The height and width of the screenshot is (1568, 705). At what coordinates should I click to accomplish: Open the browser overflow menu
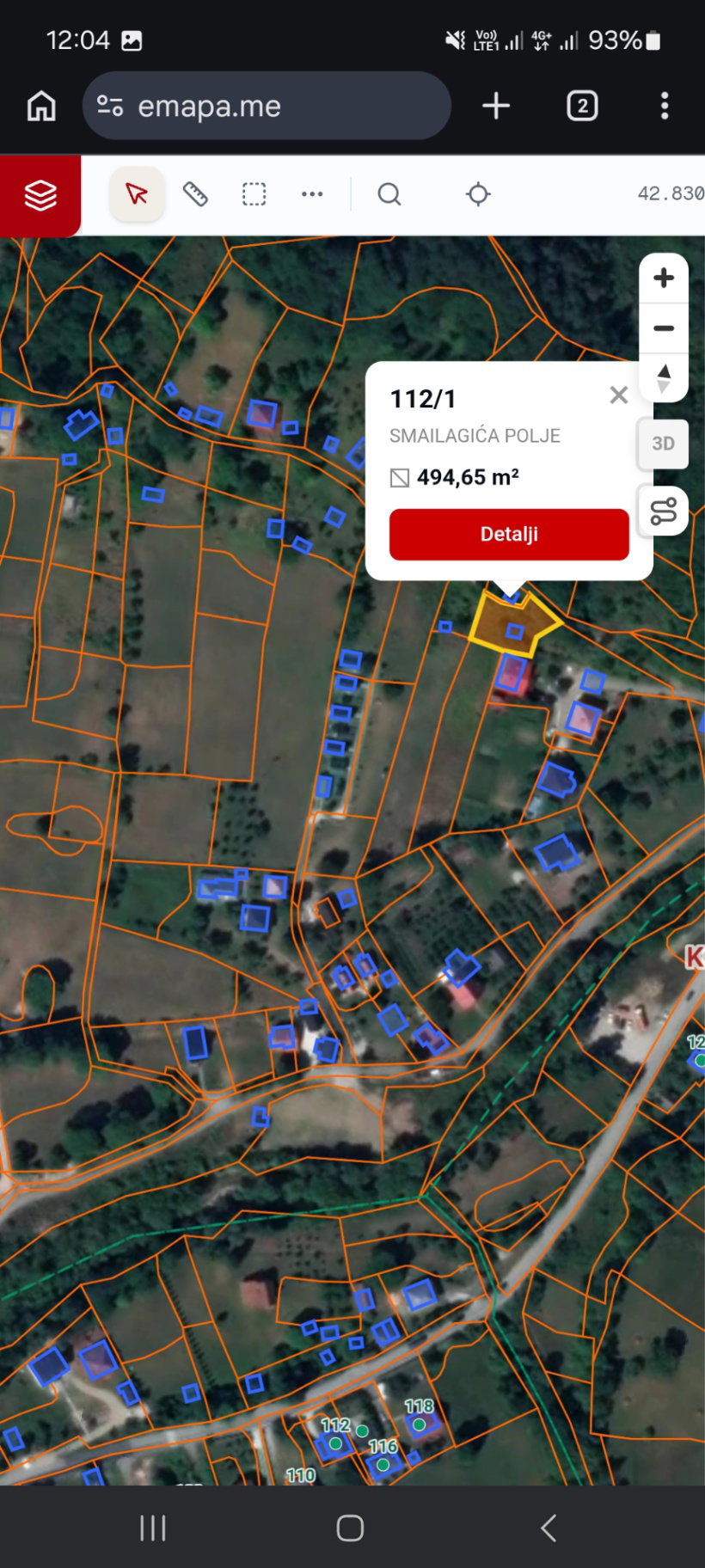point(664,106)
